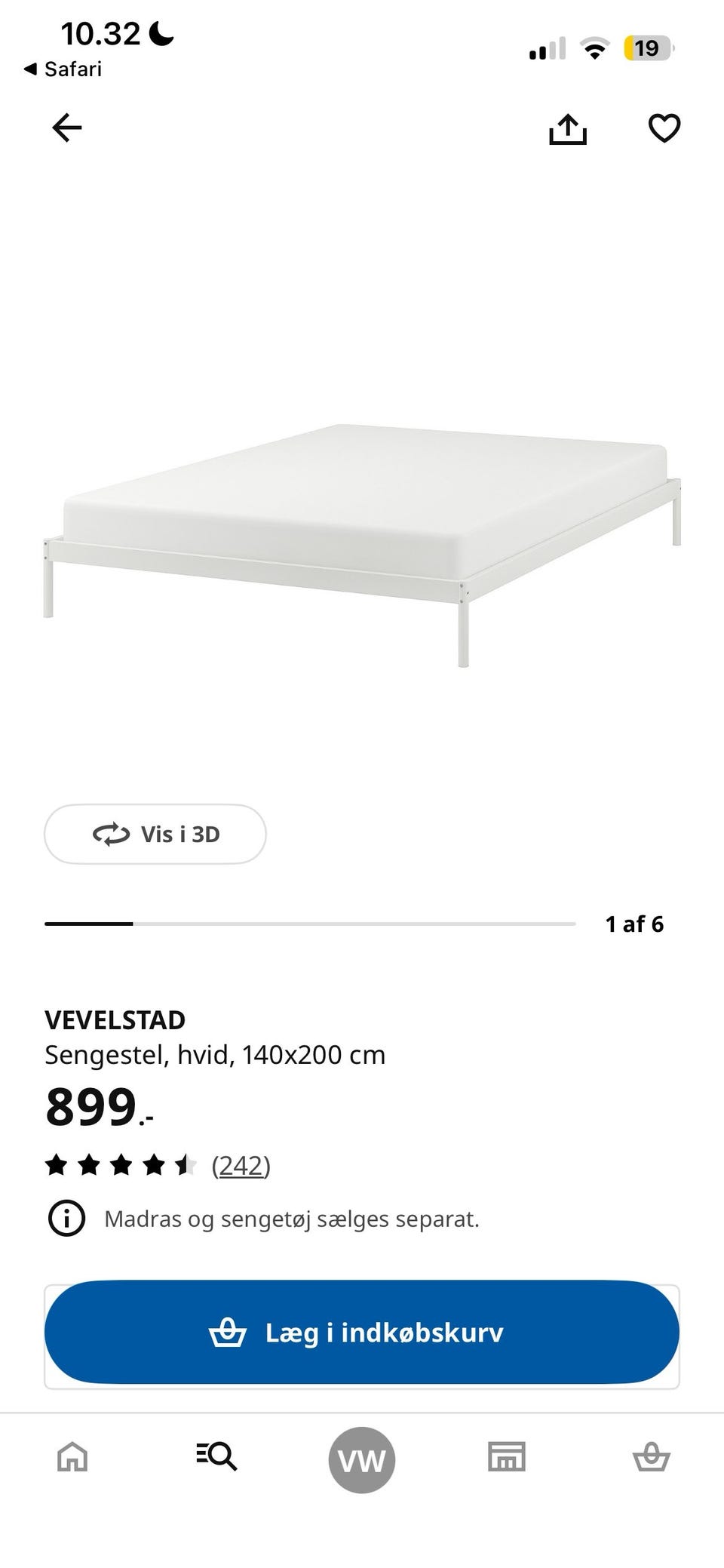The height and width of the screenshot is (1568, 724).
Task: Switch to the home tab
Action: coord(72,1456)
